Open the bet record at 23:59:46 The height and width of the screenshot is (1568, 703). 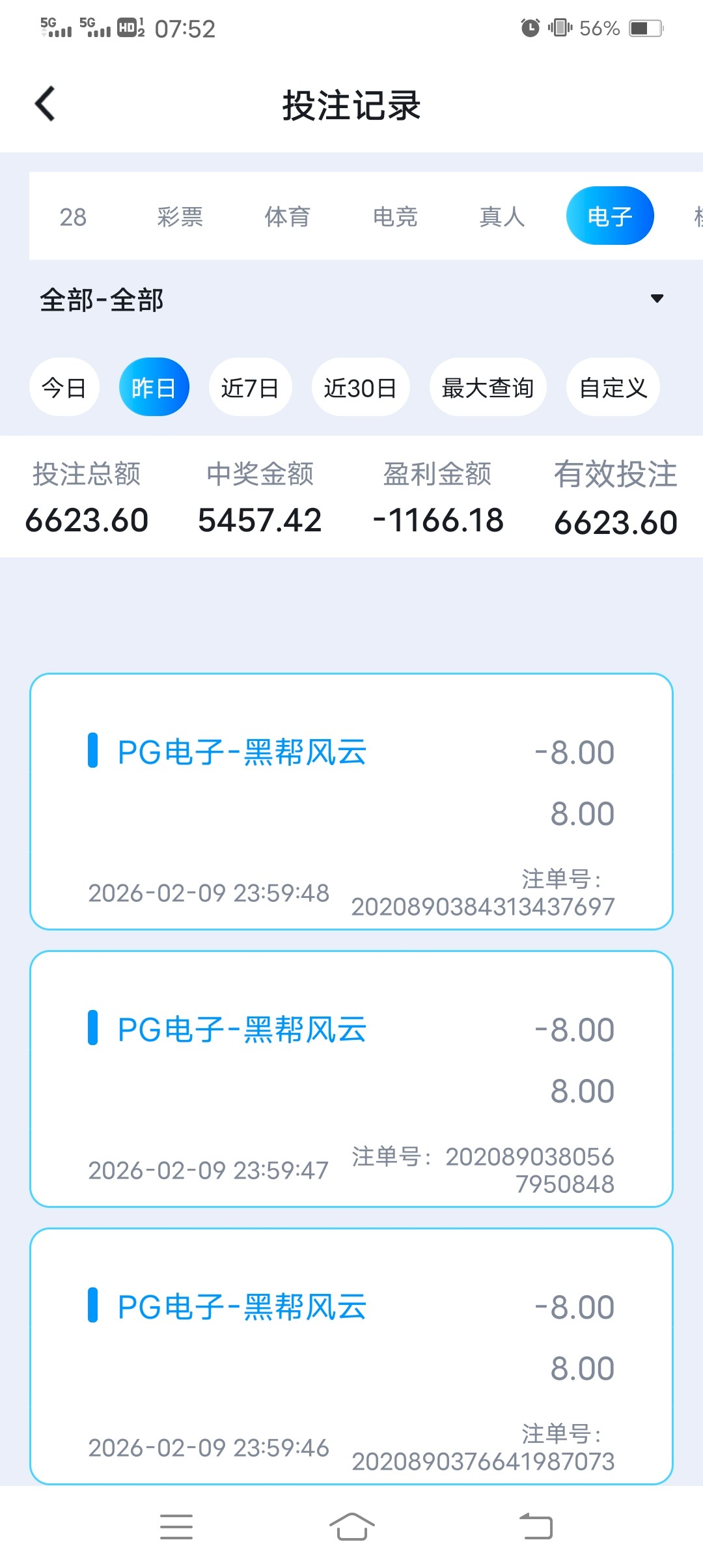351,1356
